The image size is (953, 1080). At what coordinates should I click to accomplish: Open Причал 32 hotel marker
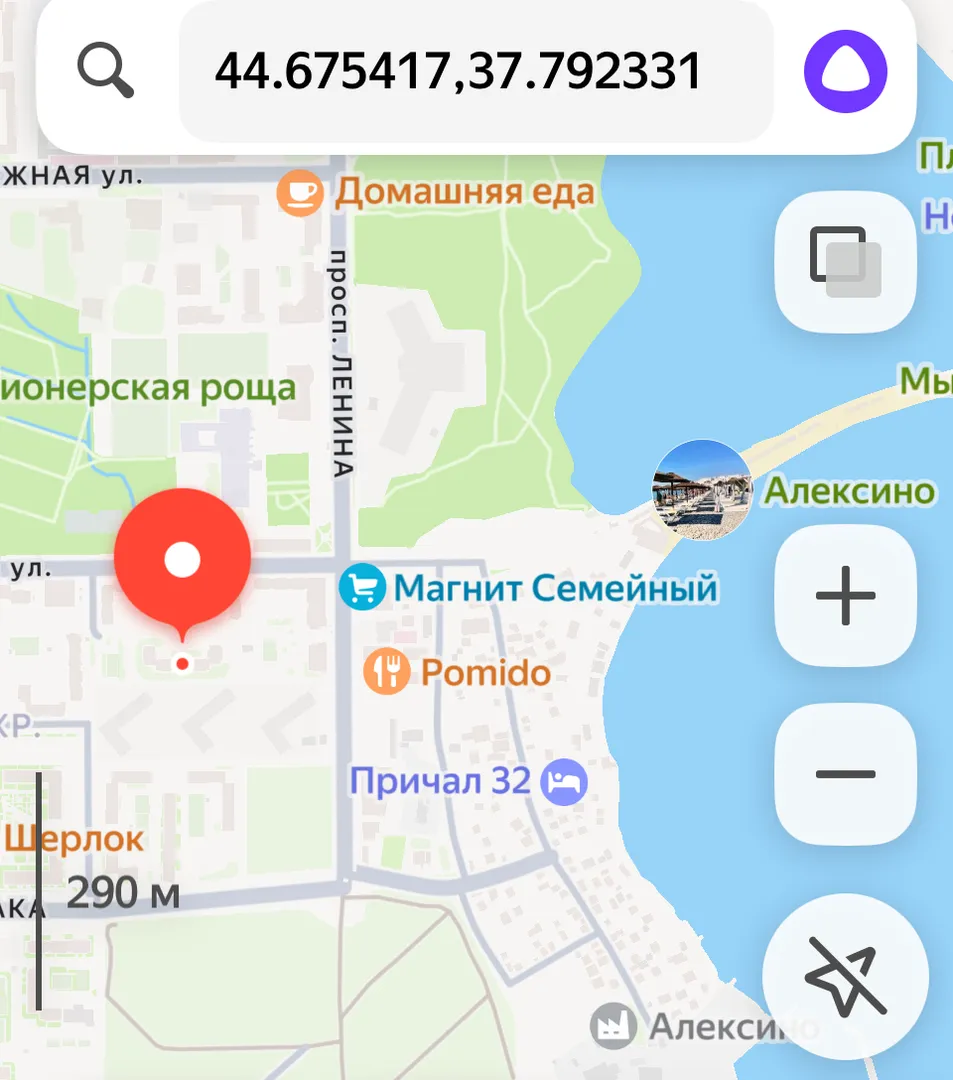563,782
